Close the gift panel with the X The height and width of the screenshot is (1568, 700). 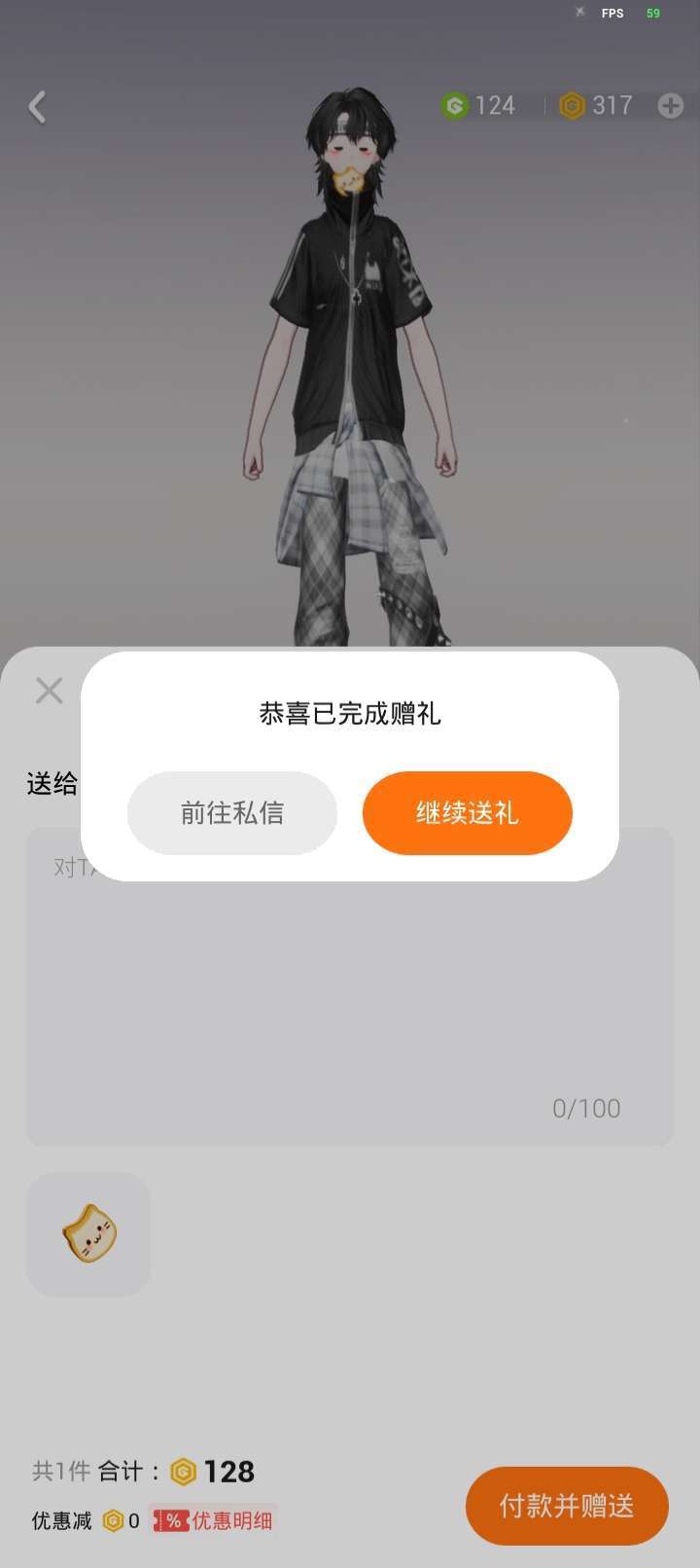click(49, 691)
